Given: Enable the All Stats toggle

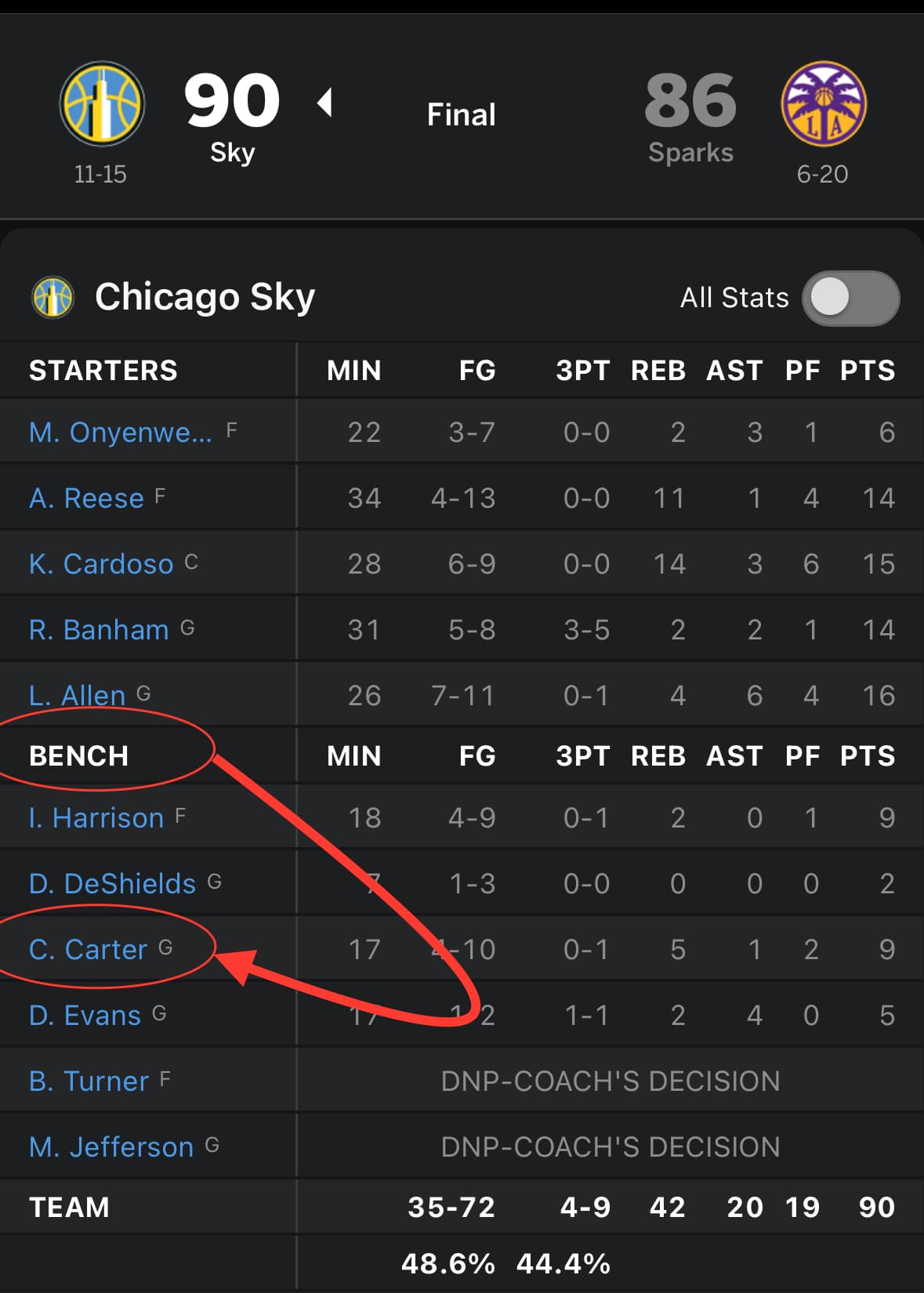Looking at the screenshot, I should click(x=850, y=298).
